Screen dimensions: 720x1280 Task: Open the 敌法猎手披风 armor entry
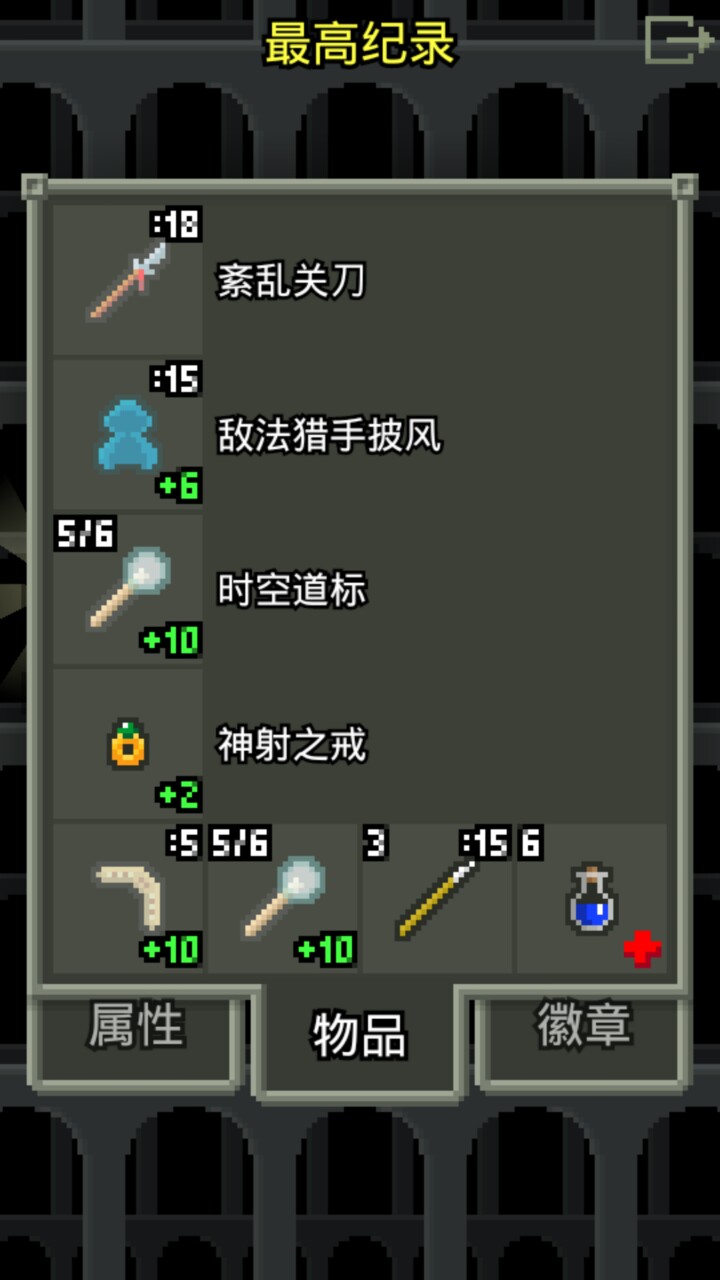(360, 435)
